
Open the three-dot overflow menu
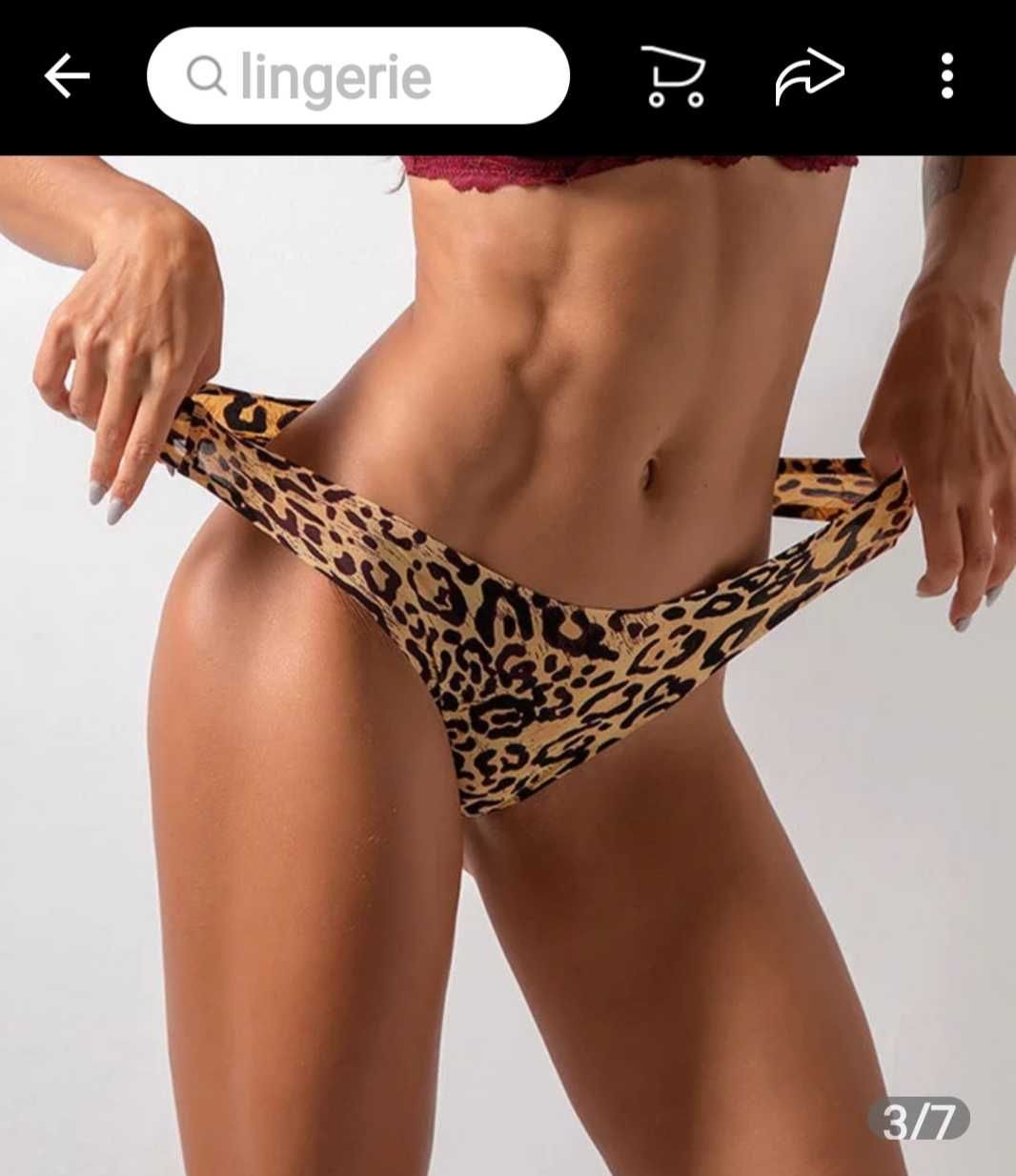point(946,76)
